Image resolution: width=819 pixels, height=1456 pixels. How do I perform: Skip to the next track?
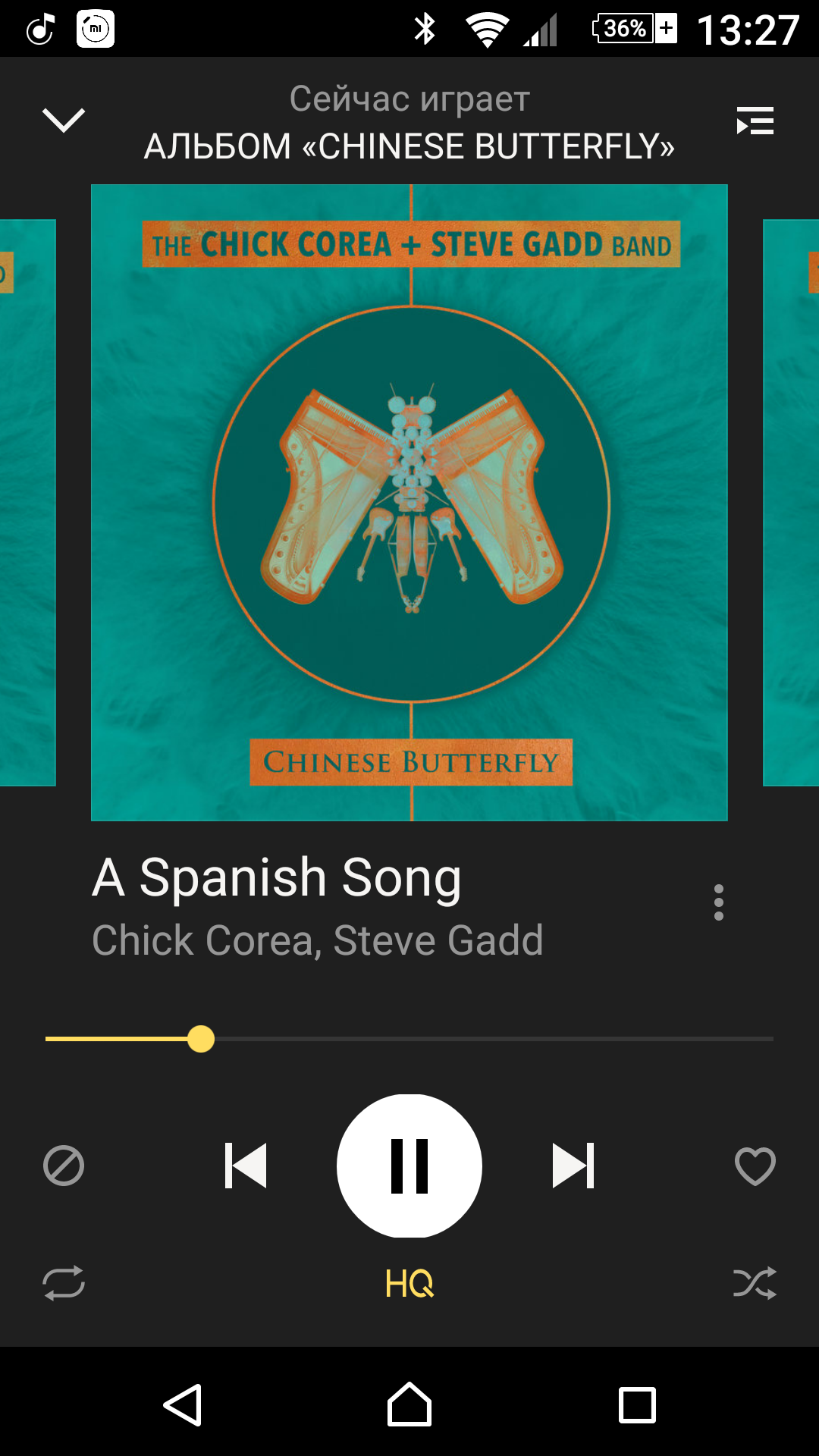click(x=573, y=1166)
